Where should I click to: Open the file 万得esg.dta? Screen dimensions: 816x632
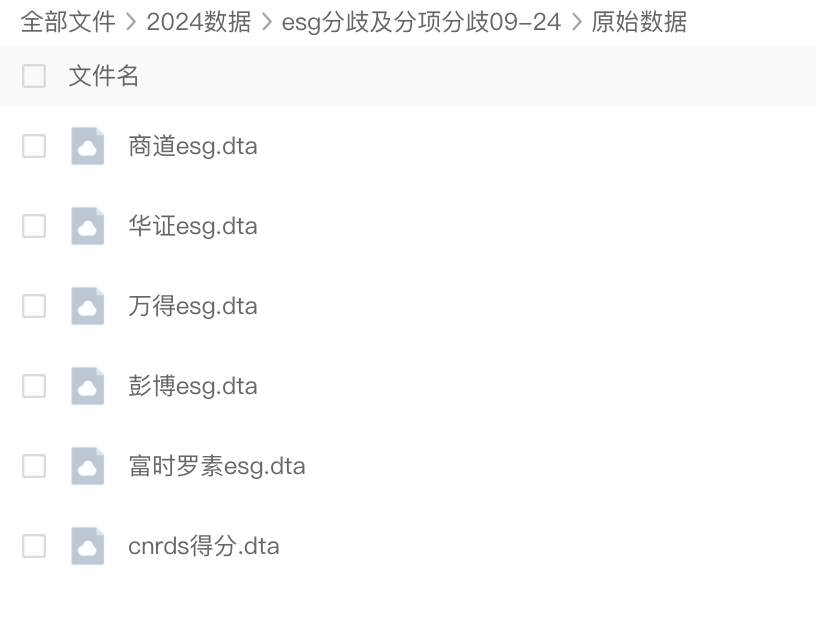(x=192, y=306)
